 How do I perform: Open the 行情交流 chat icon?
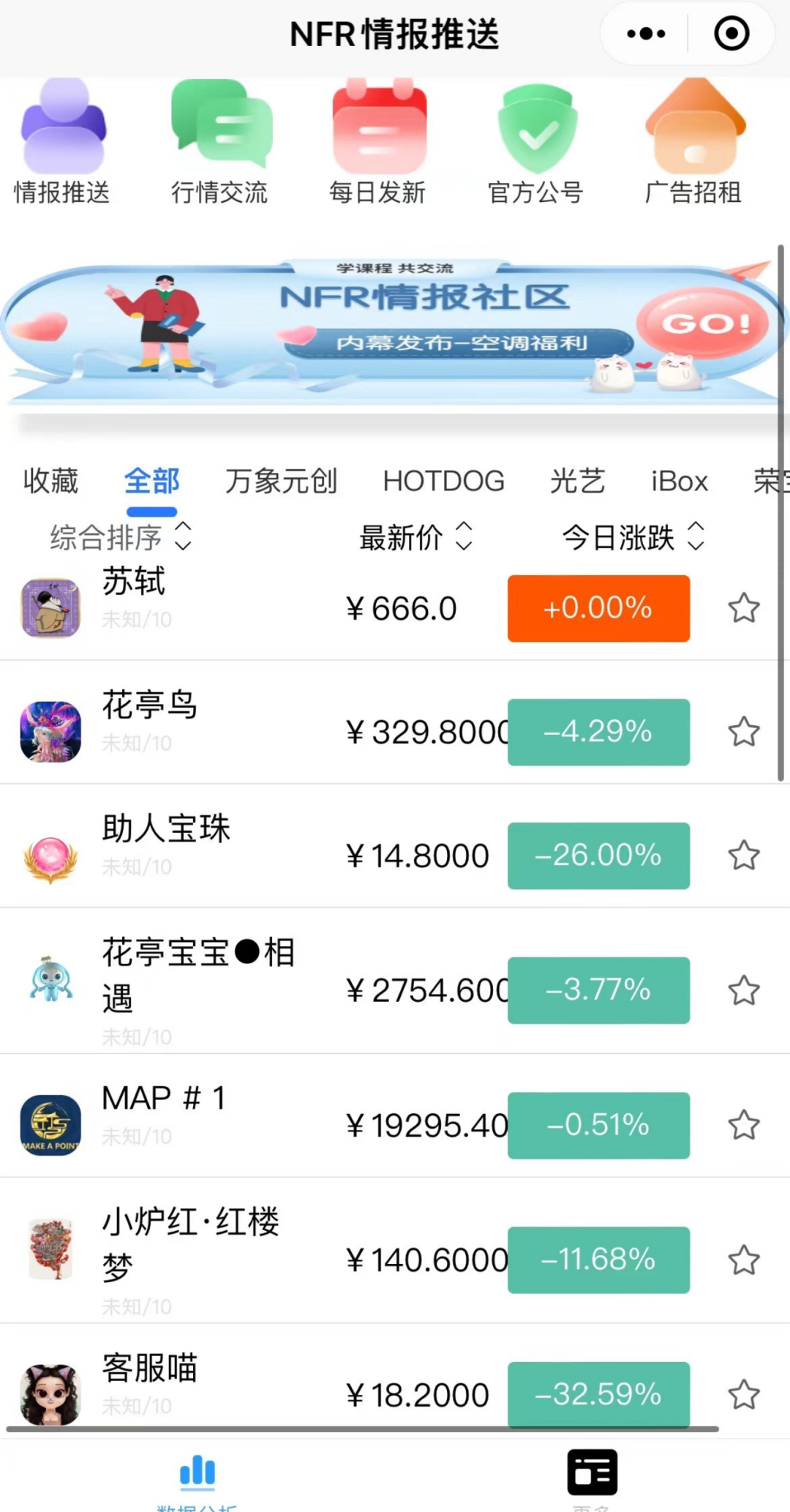click(x=221, y=128)
